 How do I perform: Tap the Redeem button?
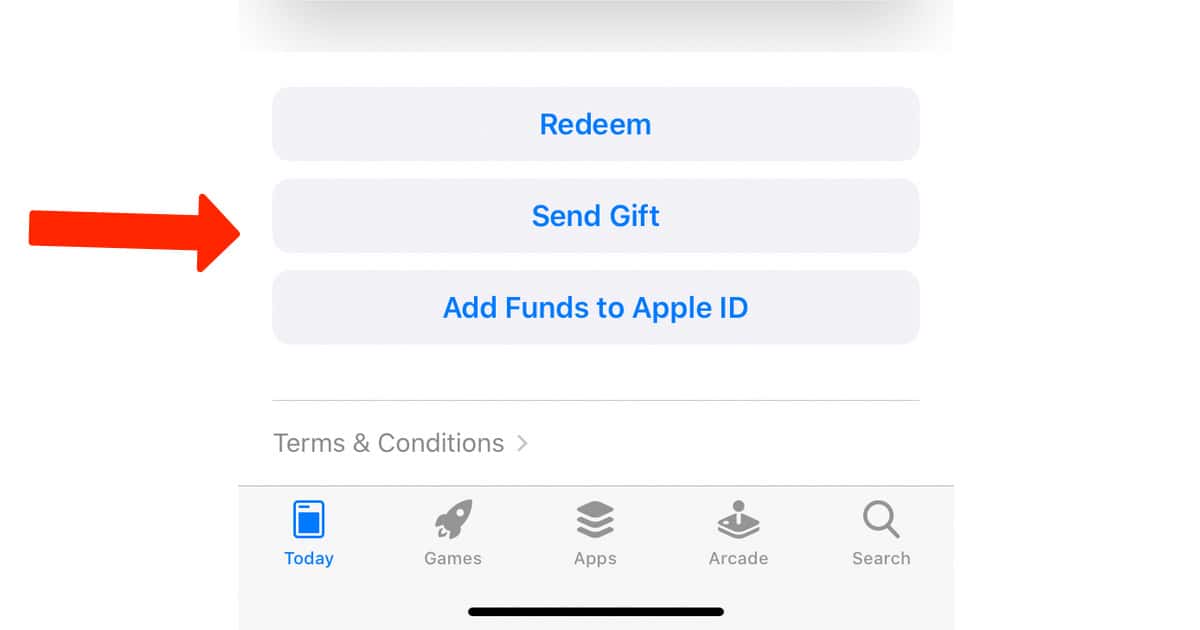click(595, 124)
